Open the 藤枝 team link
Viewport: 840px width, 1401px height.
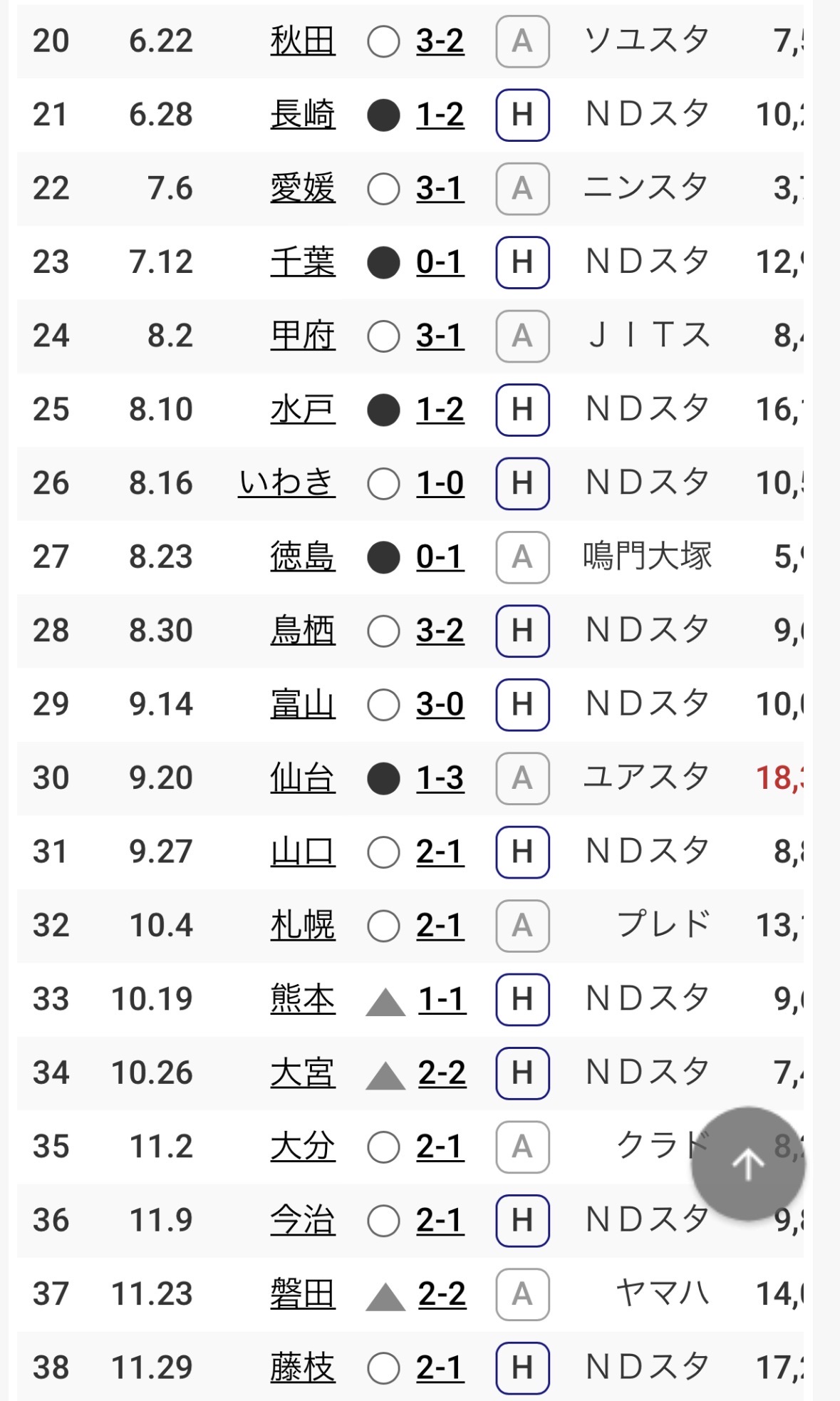(x=303, y=1368)
